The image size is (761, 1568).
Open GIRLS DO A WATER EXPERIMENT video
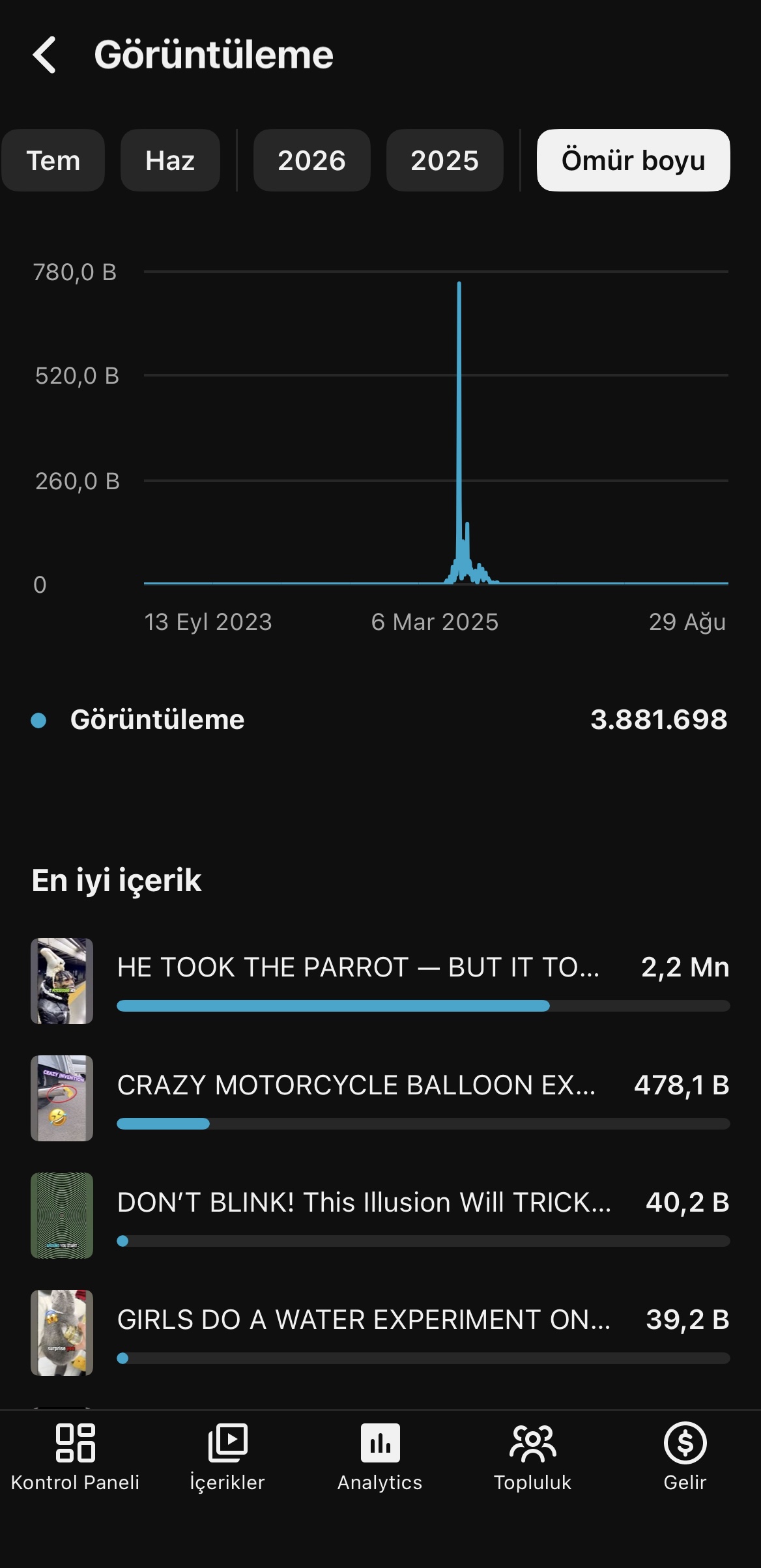(380, 1333)
